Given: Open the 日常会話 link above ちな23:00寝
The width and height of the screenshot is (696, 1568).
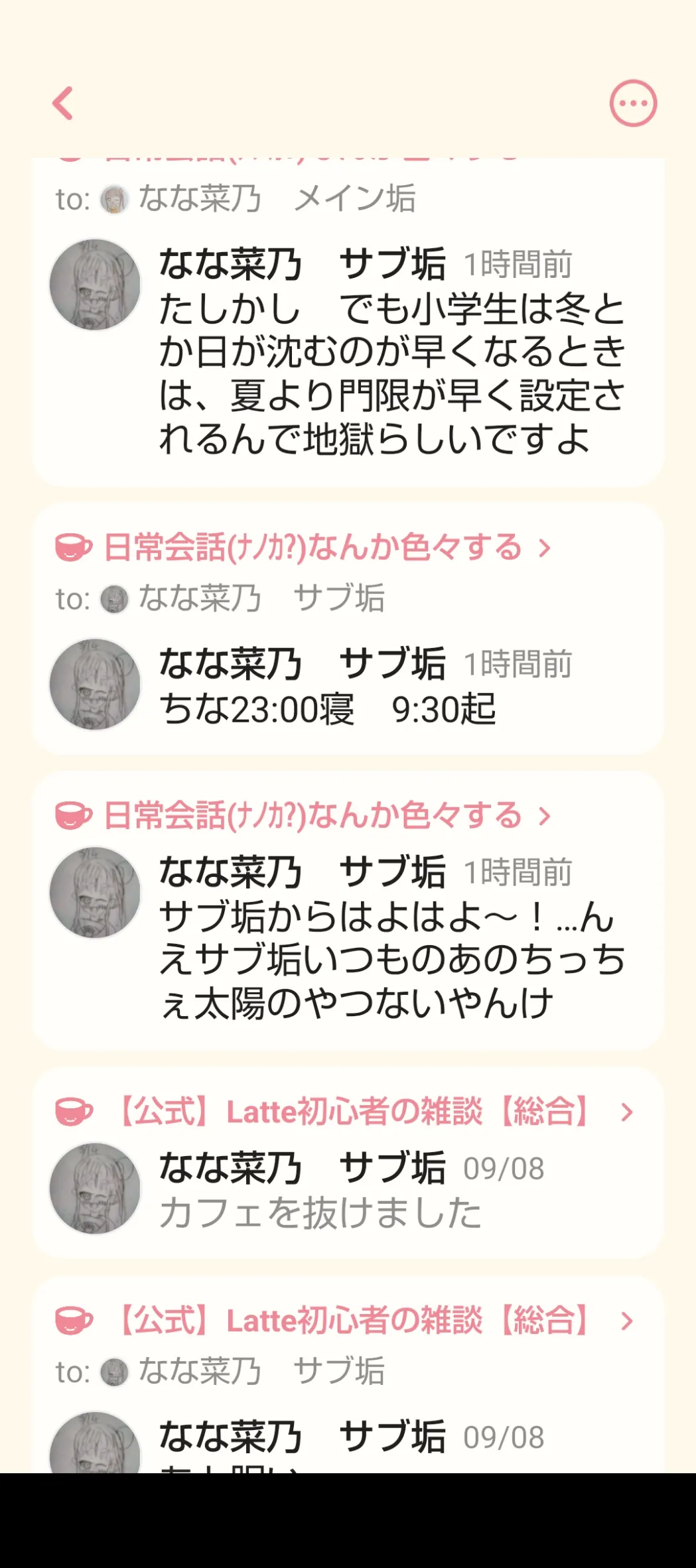Looking at the screenshot, I should (x=303, y=548).
